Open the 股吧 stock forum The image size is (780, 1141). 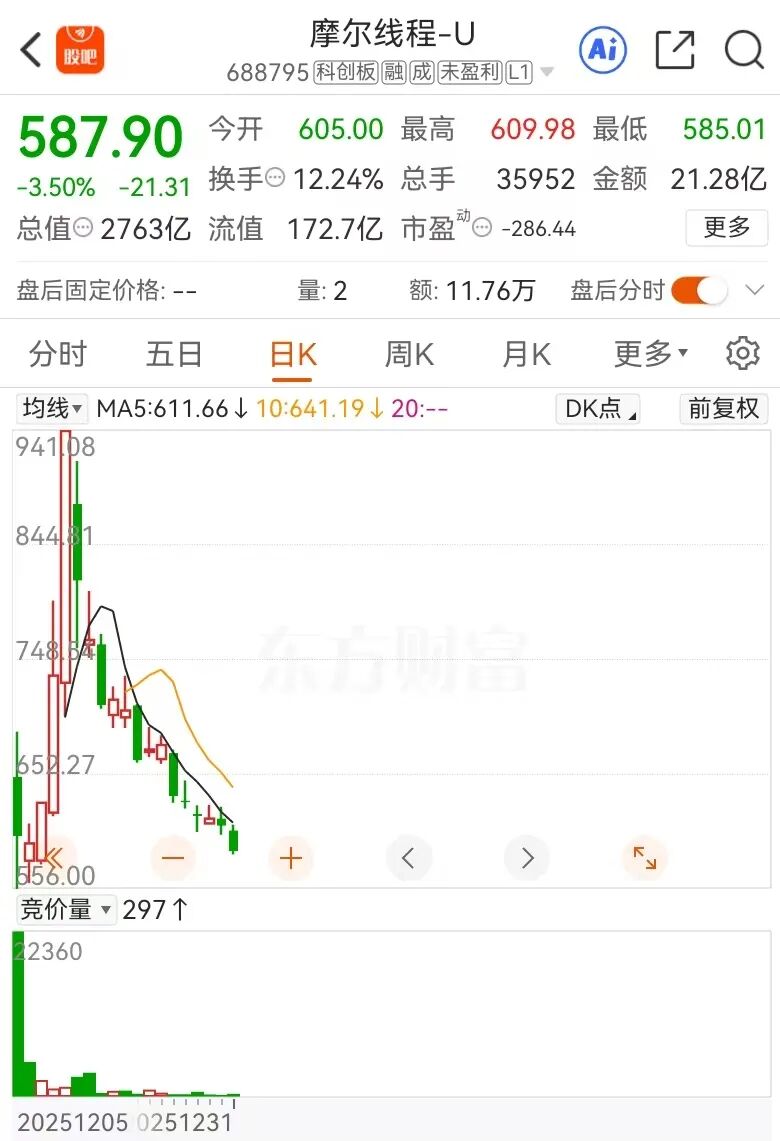coord(80,49)
